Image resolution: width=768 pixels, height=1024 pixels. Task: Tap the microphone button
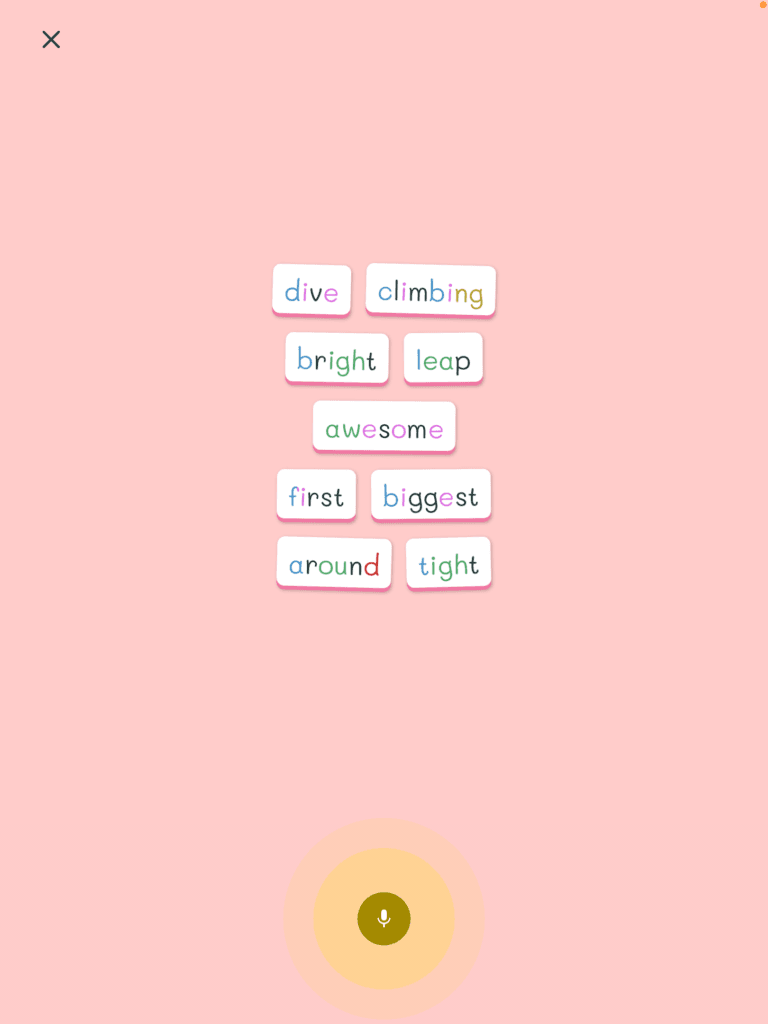pos(384,918)
